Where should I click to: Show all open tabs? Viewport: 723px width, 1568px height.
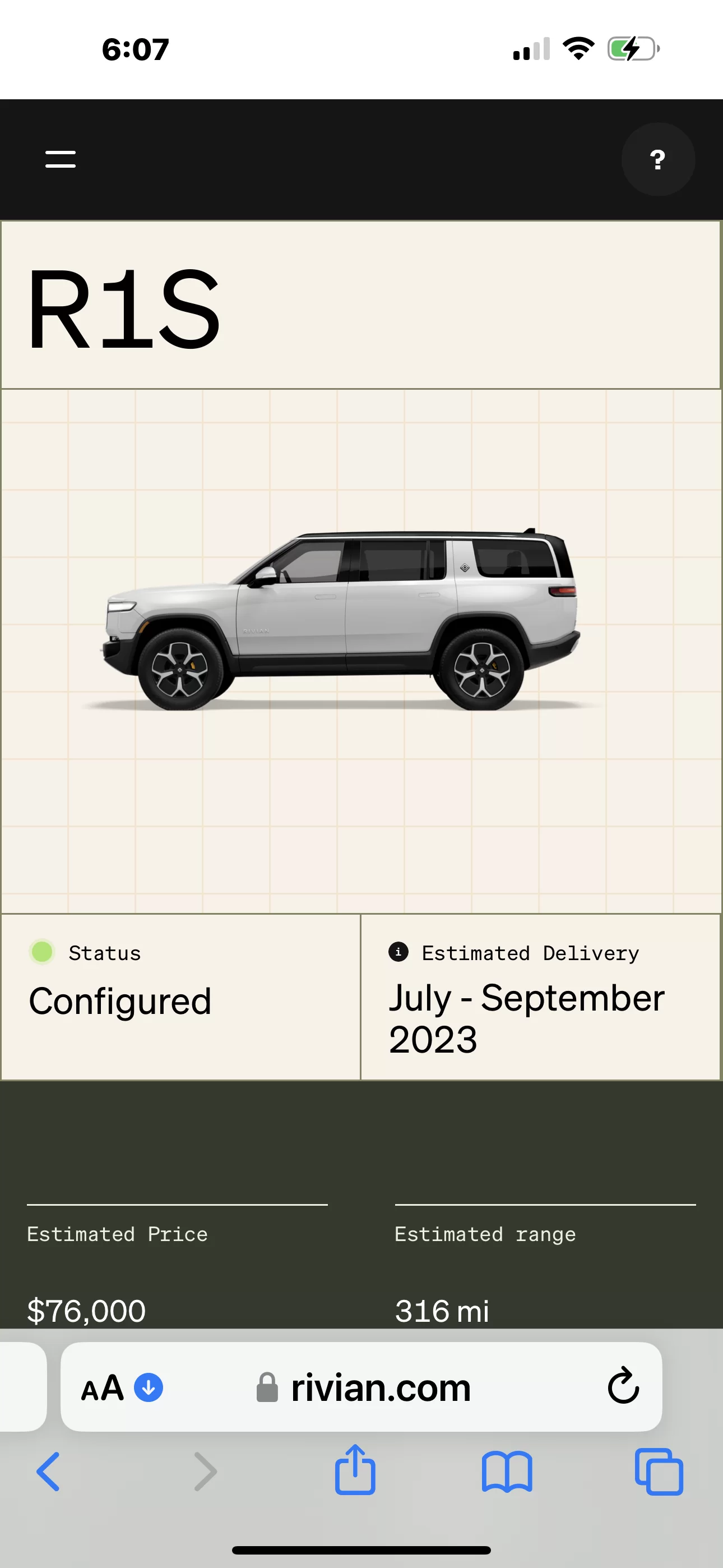(659, 1472)
